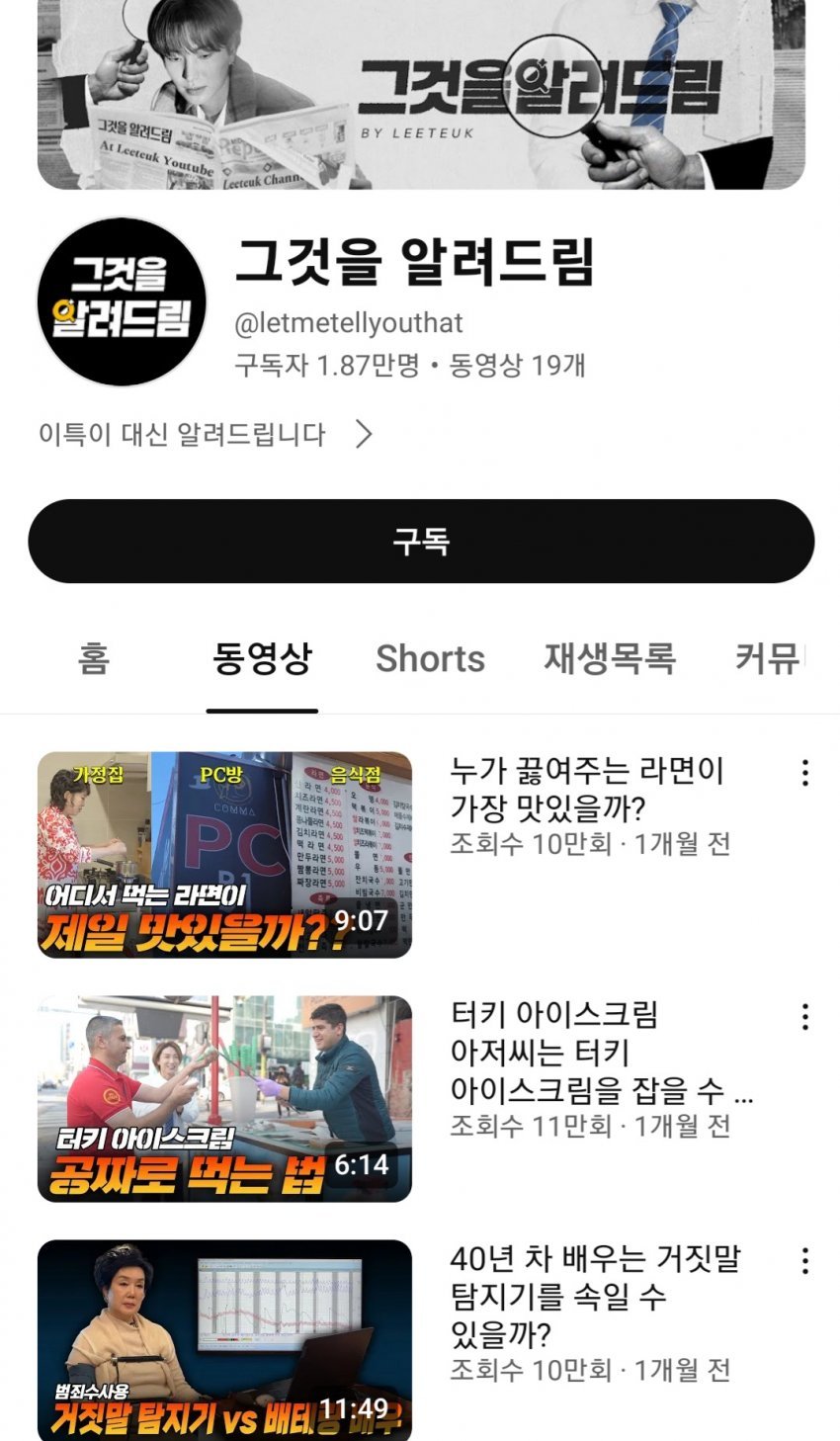The width and height of the screenshot is (840, 1441).
Task: Open options menu for 거짓말 탐지기 video
Action: tap(805, 1261)
